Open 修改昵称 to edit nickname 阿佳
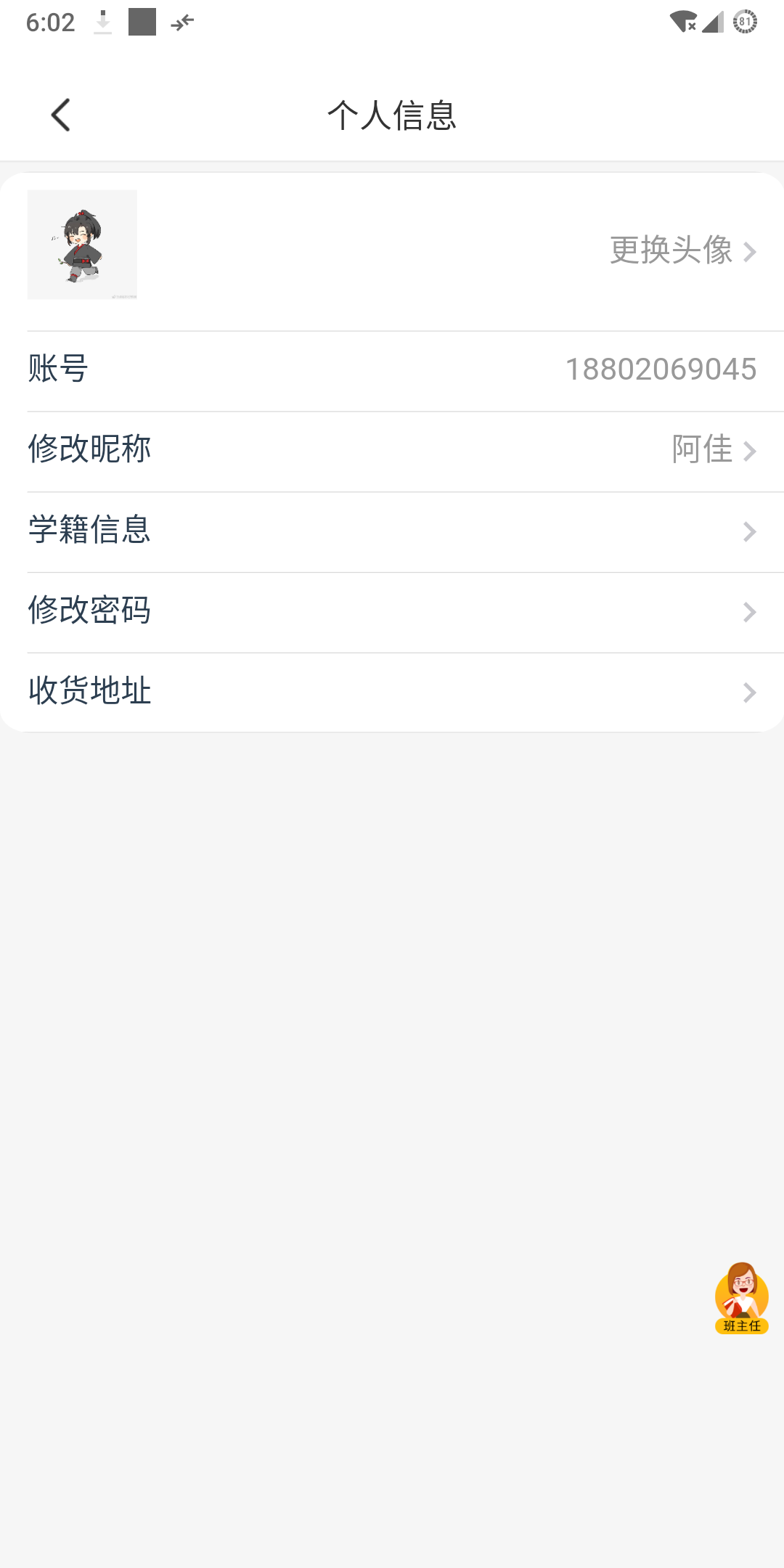Screen dimensions: 784x1568 click(392, 450)
